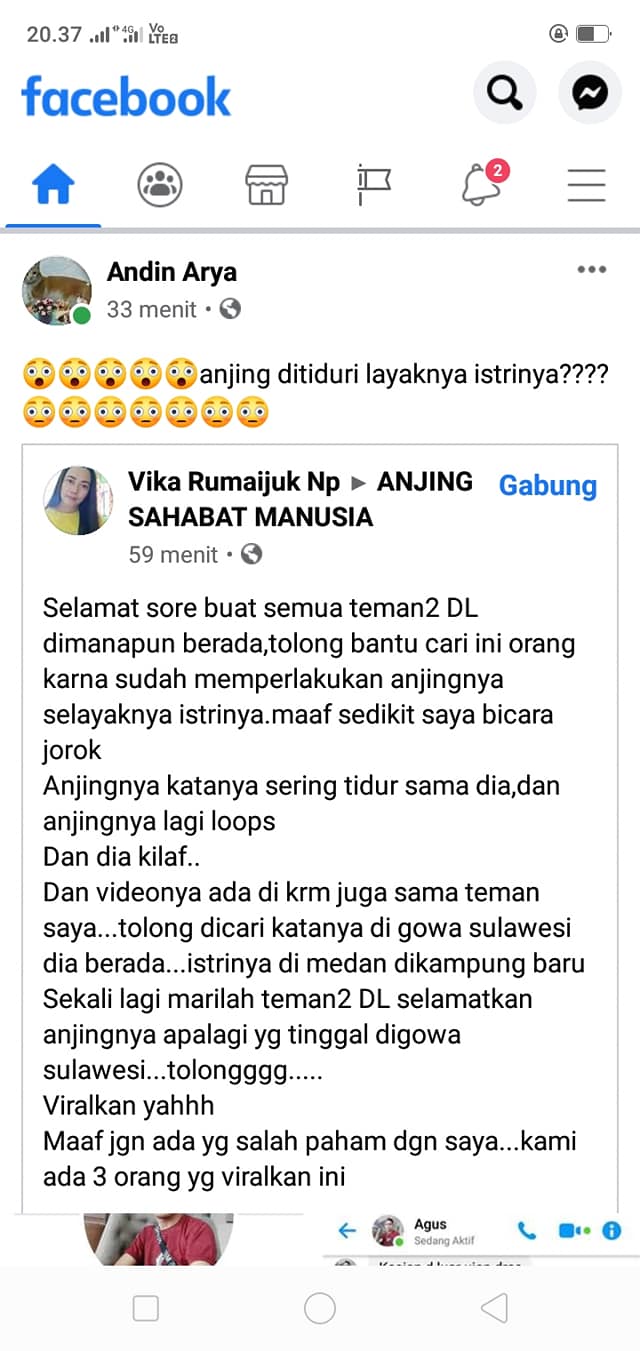This screenshot has width=640, height=1351.
Task: Open the notifications bell
Action: (481, 184)
